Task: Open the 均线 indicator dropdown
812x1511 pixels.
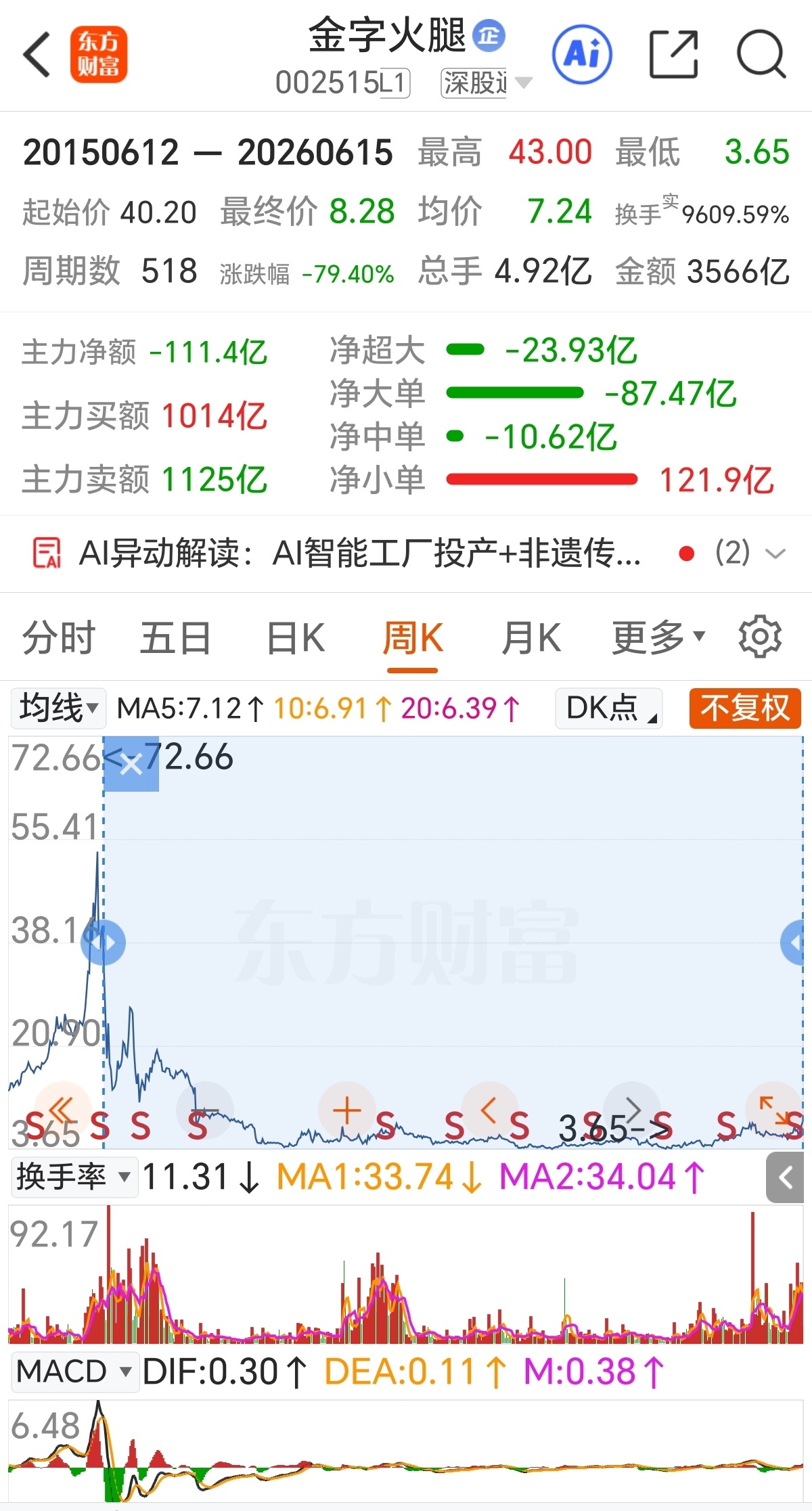Action: (x=58, y=708)
